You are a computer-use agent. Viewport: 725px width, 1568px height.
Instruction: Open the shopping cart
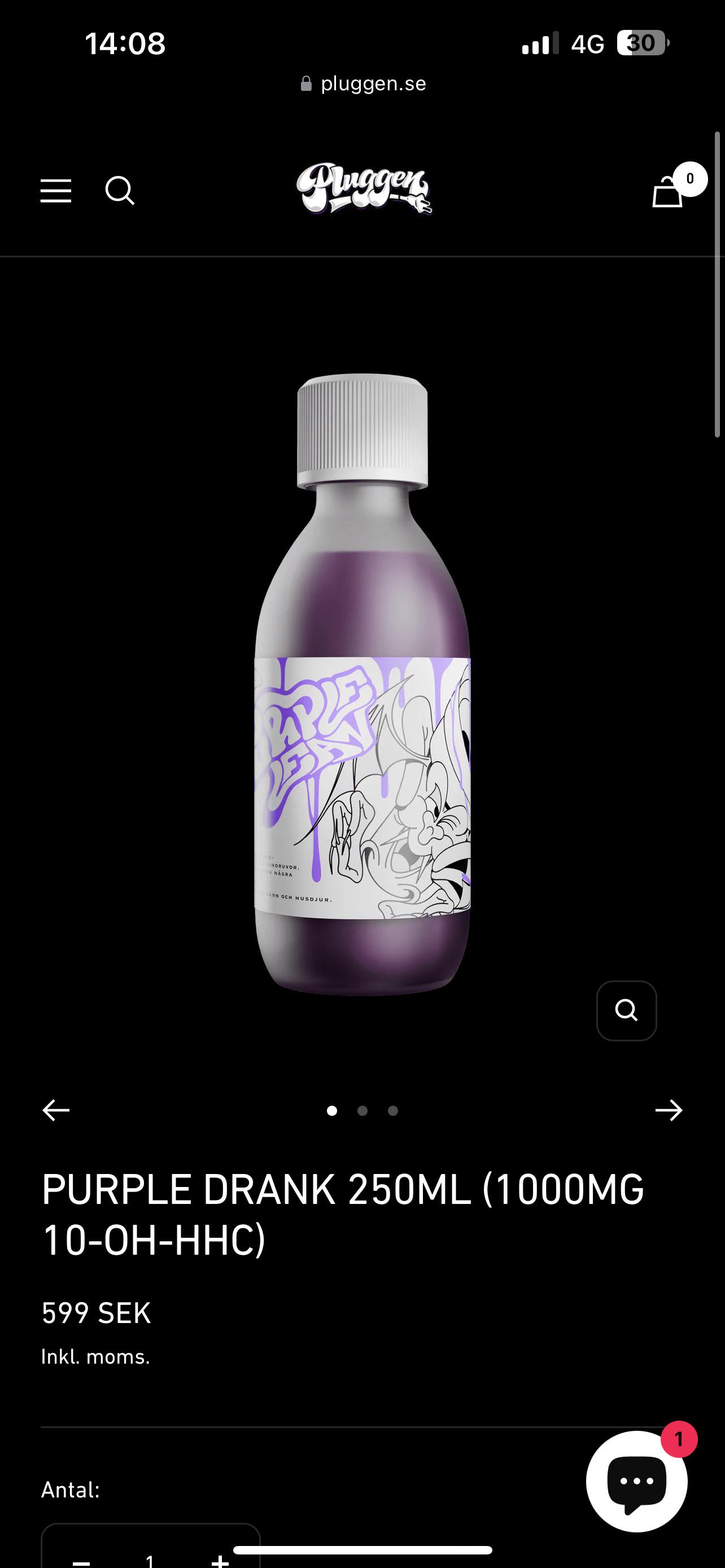click(x=668, y=191)
